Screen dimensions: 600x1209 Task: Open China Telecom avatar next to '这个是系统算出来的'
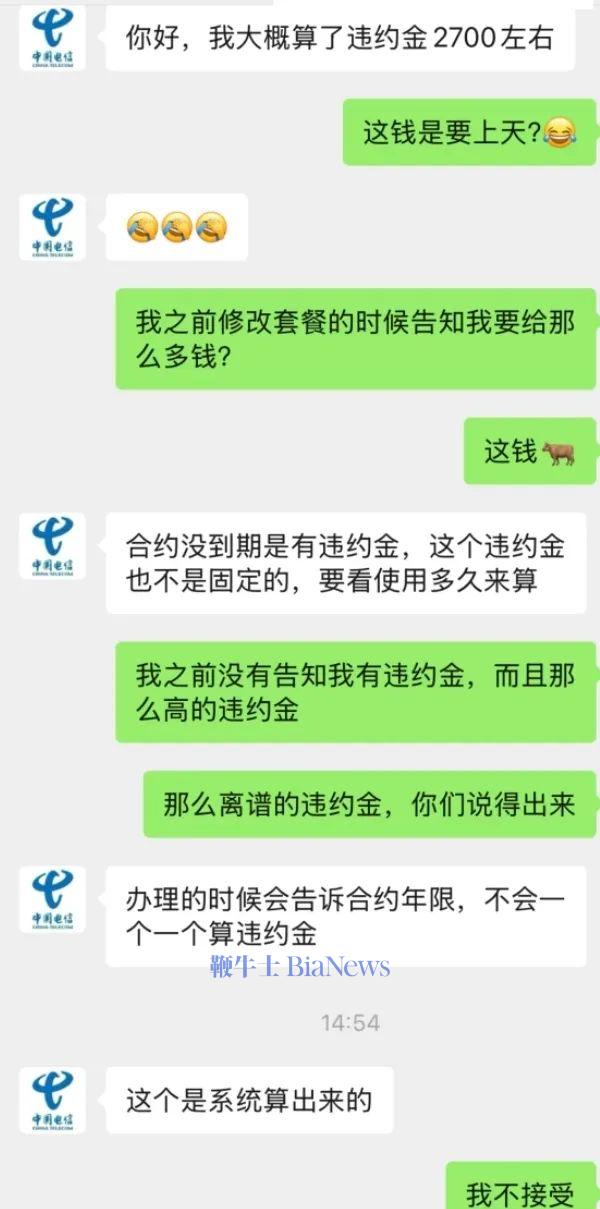(52, 1100)
